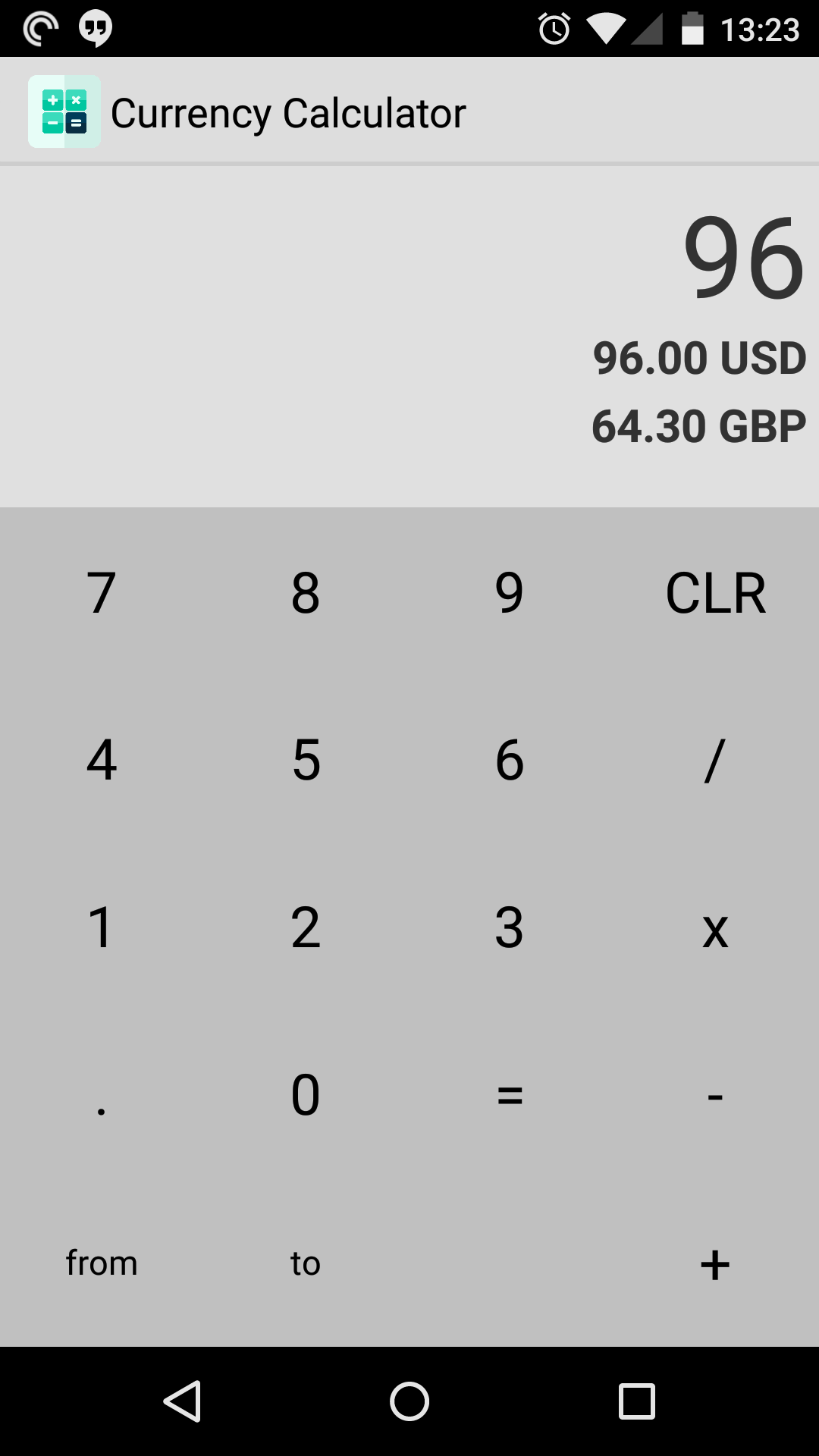The height and width of the screenshot is (1456, 819).
Task: Open the 'from' currency selector
Action: click(102, 1263)
